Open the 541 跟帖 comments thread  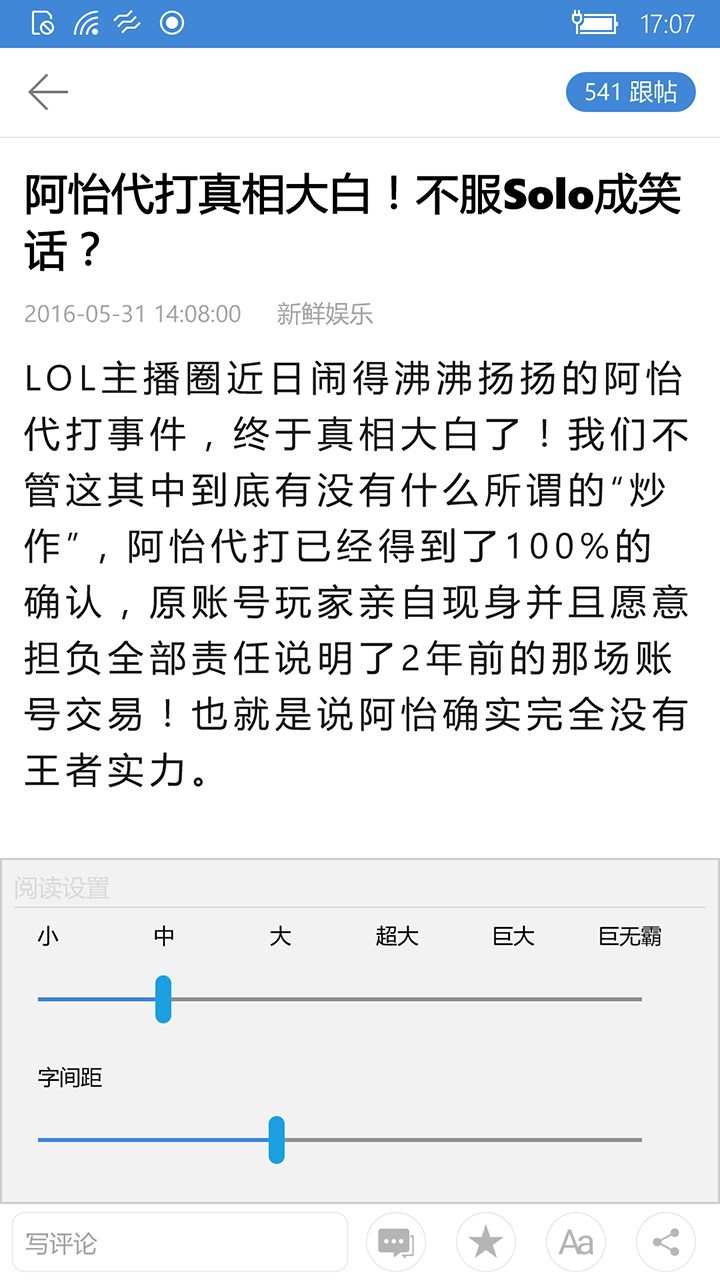coord(630,92)
